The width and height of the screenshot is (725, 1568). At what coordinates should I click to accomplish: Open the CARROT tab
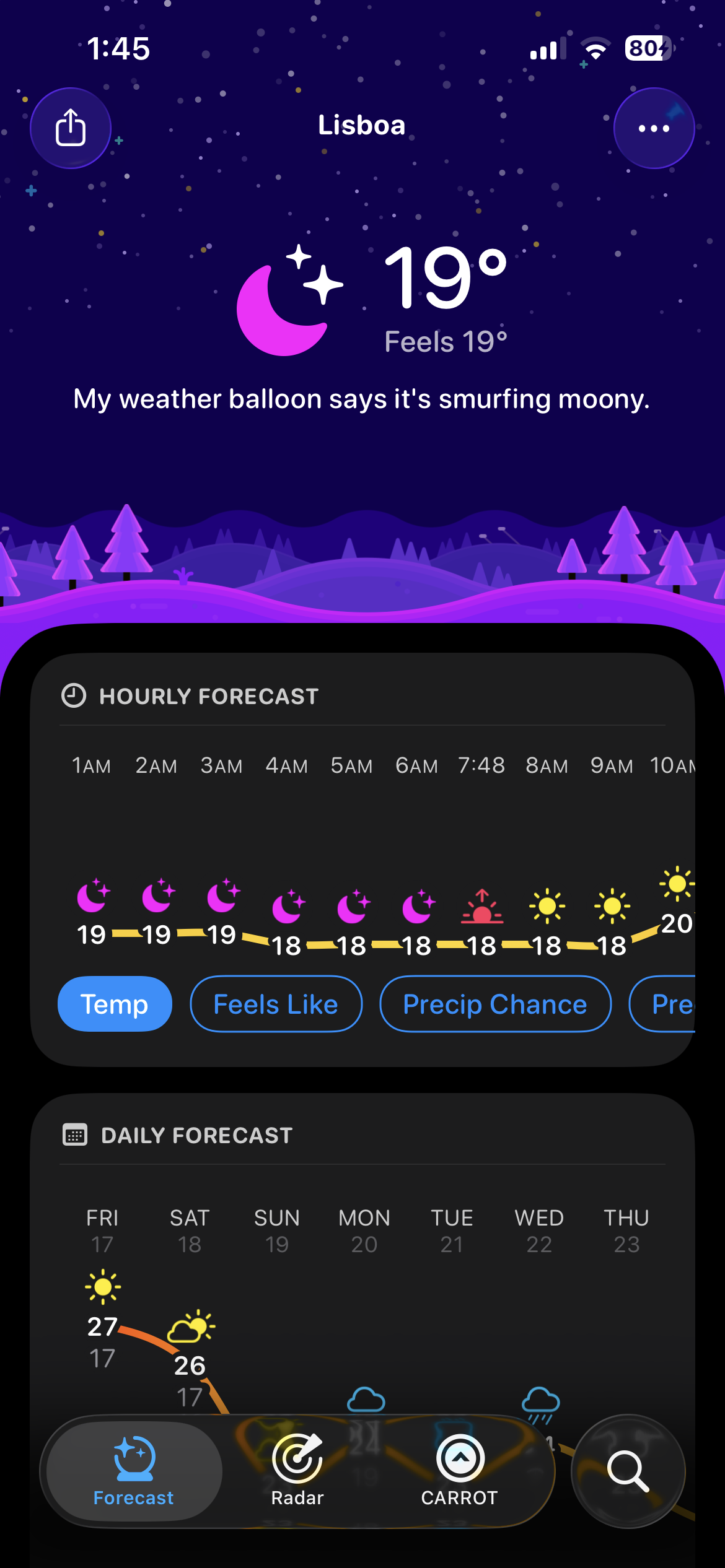pyautogui.click(x=459, y=1471)
